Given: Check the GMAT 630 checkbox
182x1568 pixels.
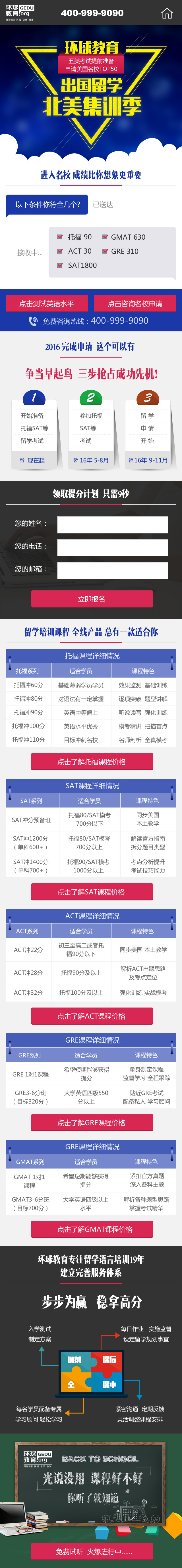Looking at the screenshot, I should [x=106, y=237].
